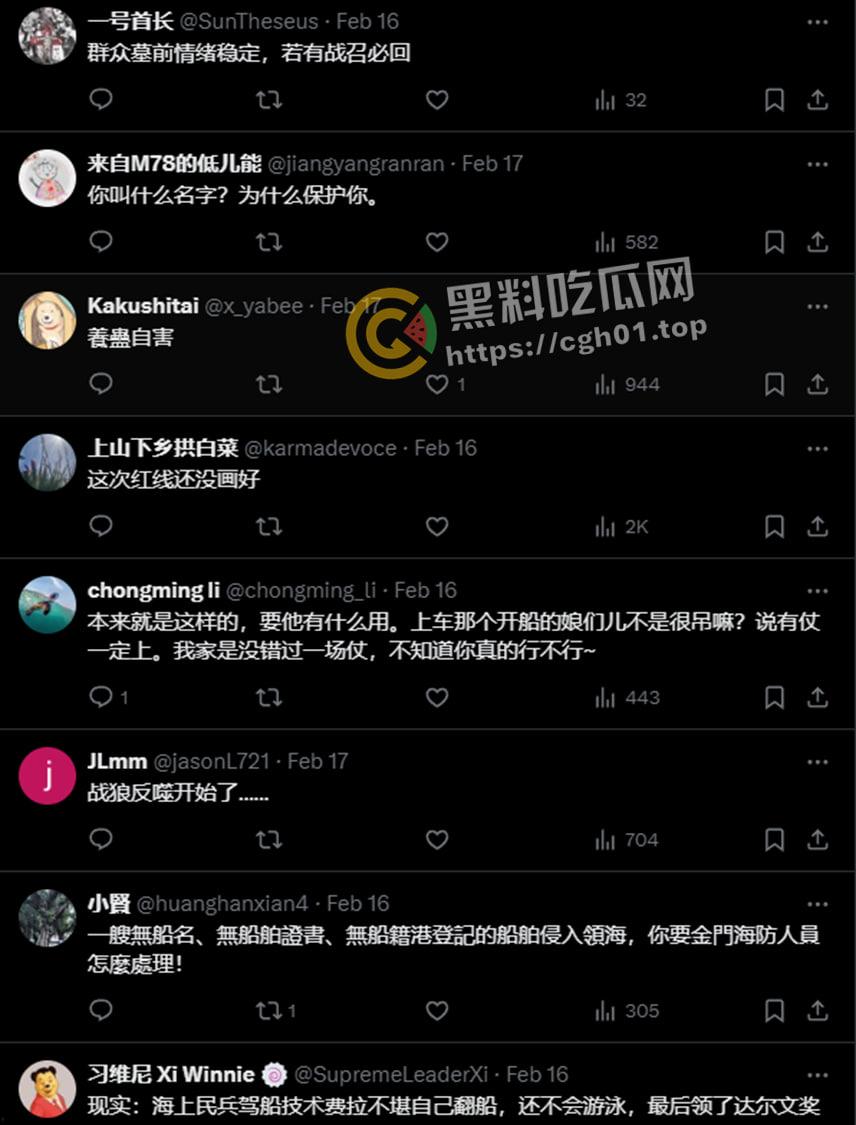Like Kakushitai's reply
The width and height of the screenshot is (856, 1125).
point(437,384)
